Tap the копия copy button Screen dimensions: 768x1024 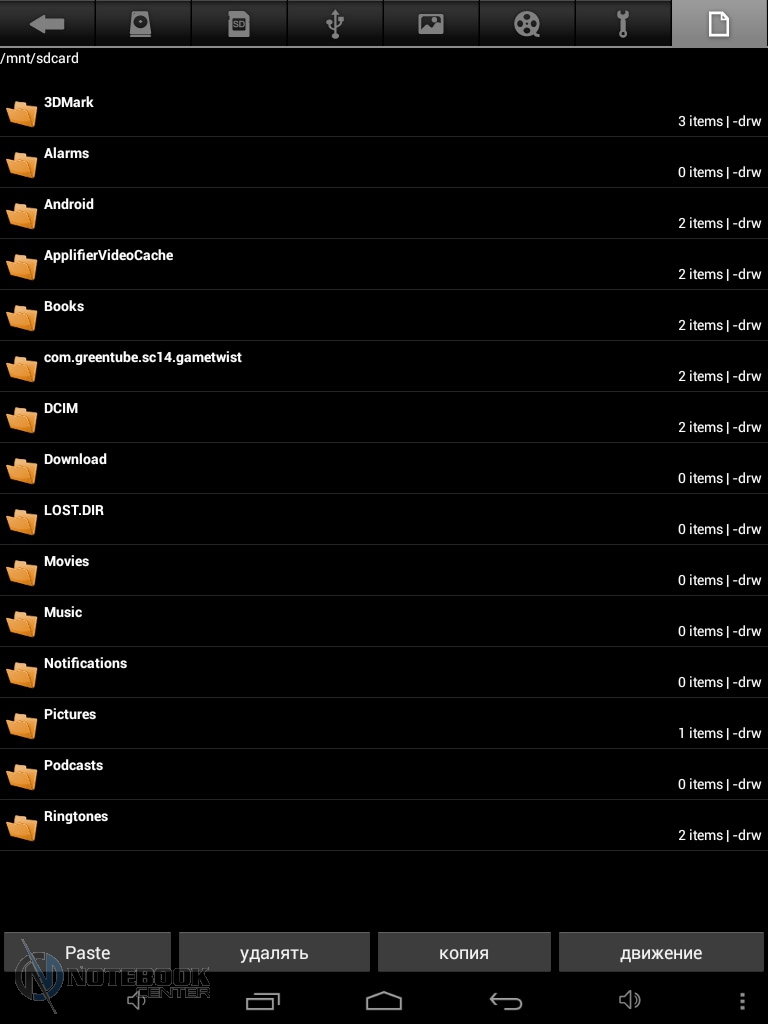464,953
